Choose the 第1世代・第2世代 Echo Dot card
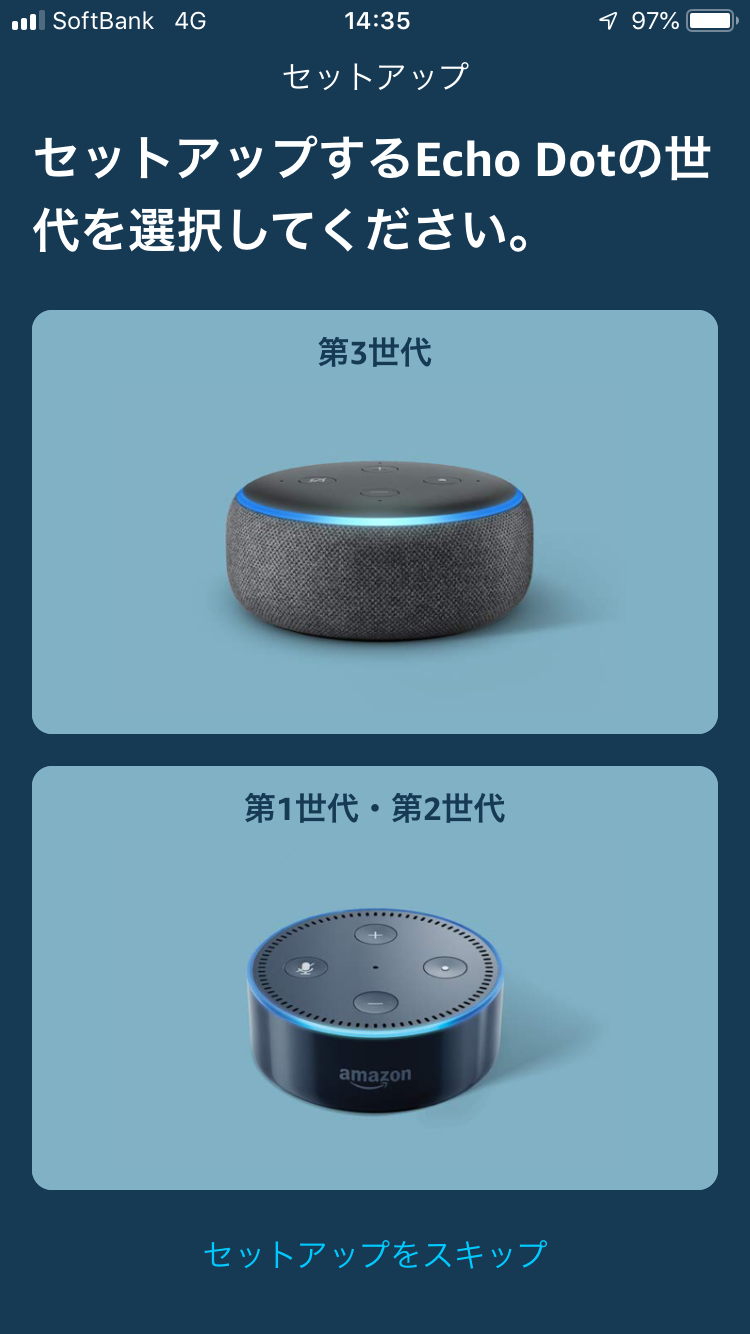 point(375,978)
